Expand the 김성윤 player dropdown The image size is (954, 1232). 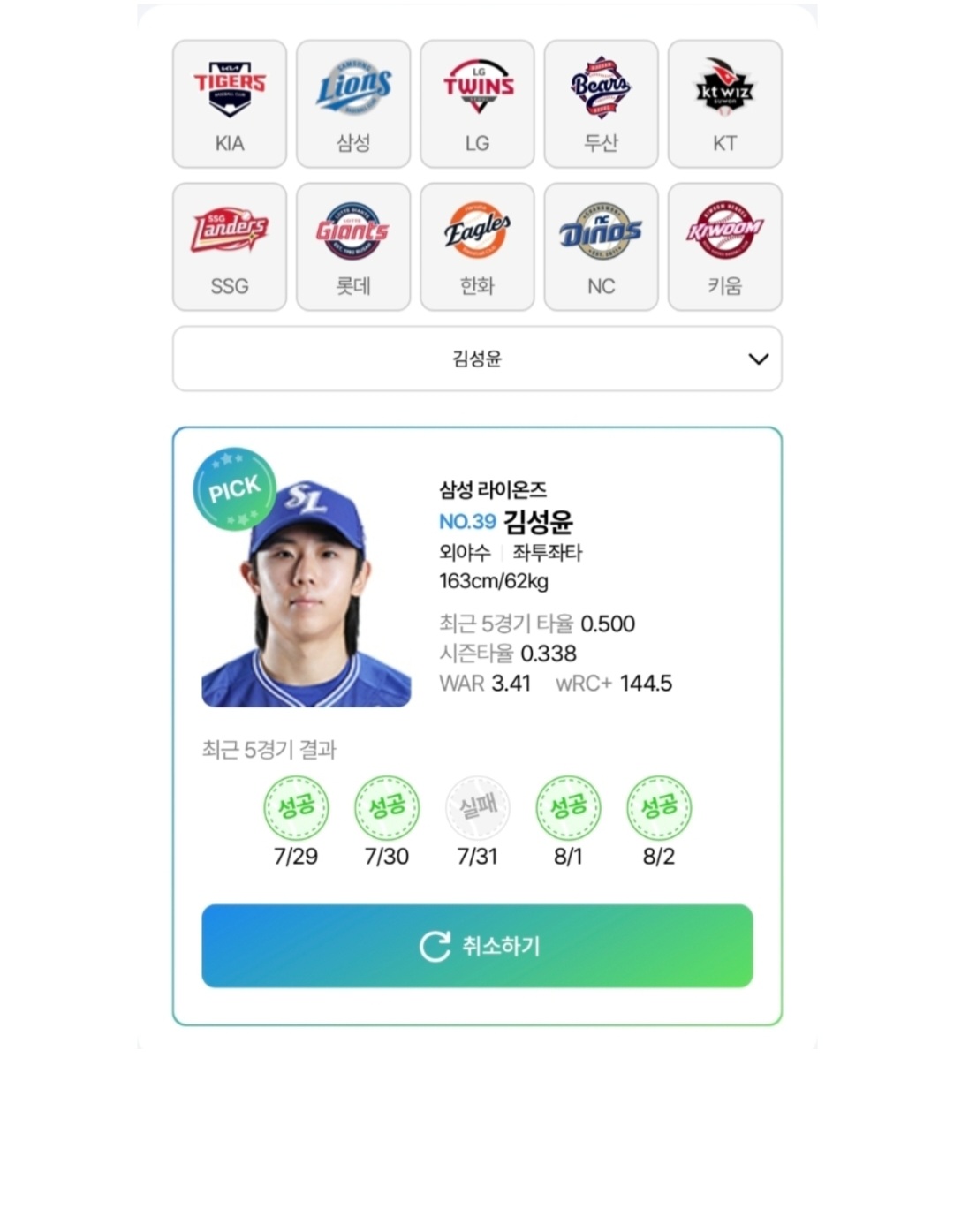click(x=477, y=359)
